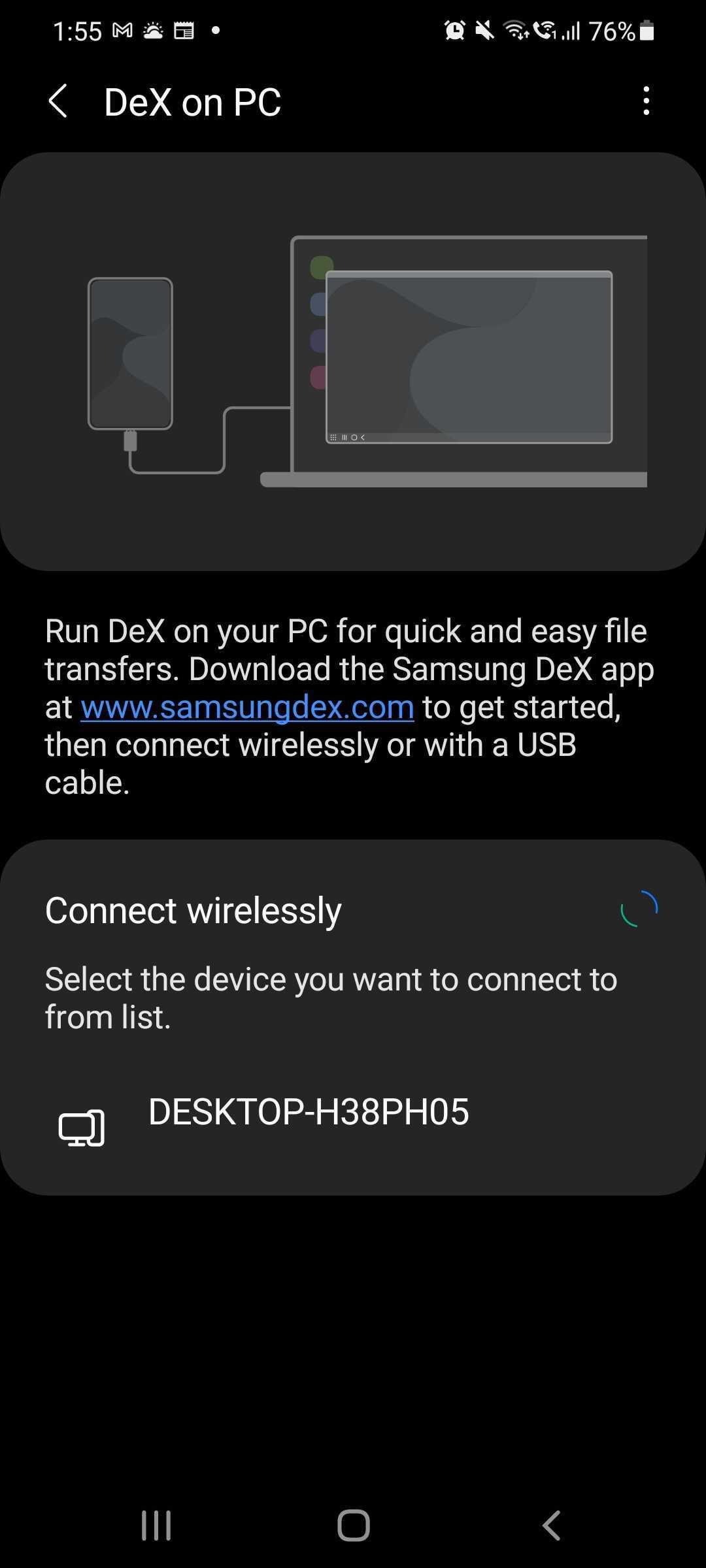706x1568 pixels.
Task: Open the www.samsungdex.com link
Action: (247, 708)
